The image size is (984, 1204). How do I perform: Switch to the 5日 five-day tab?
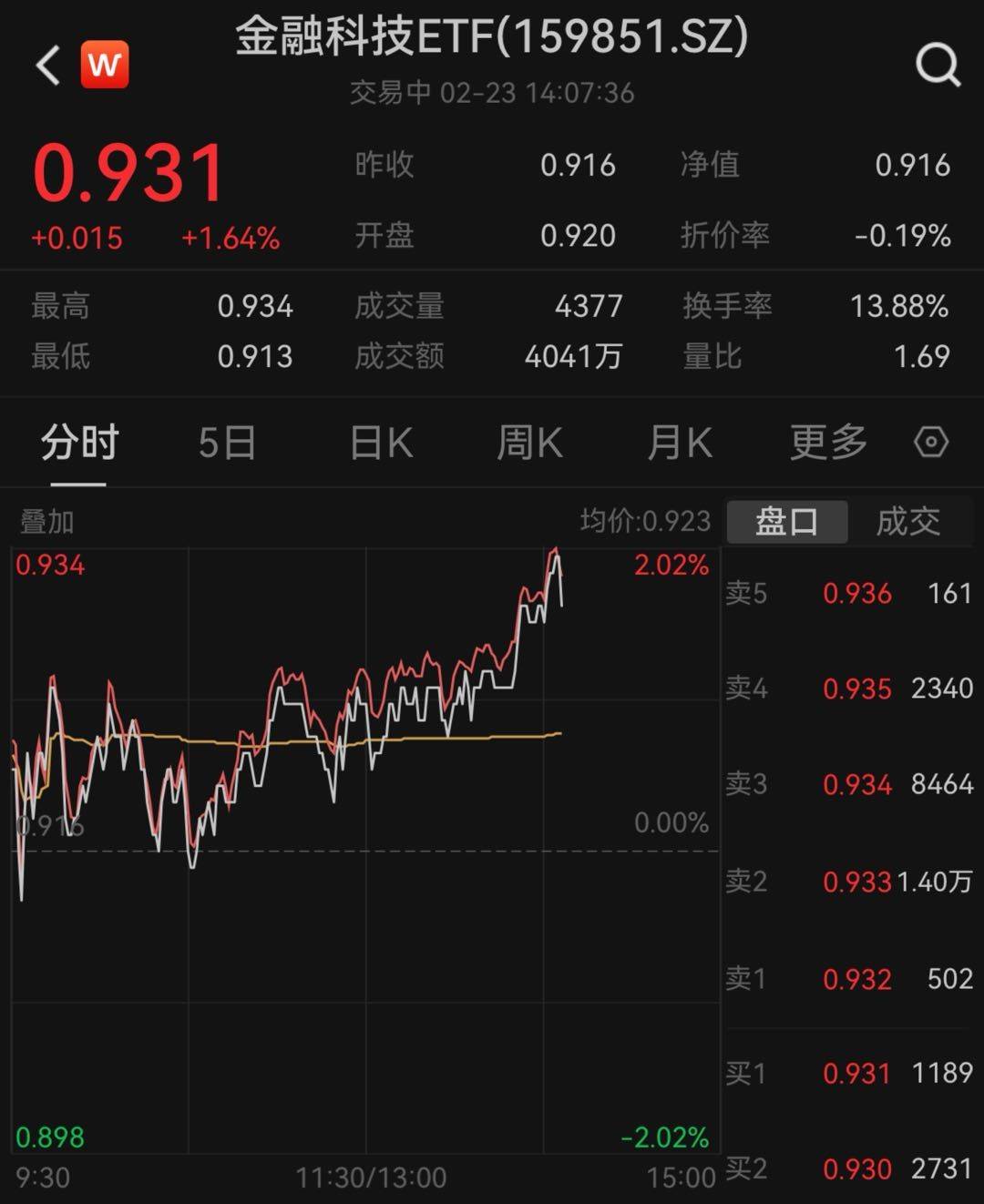(226, 443)
